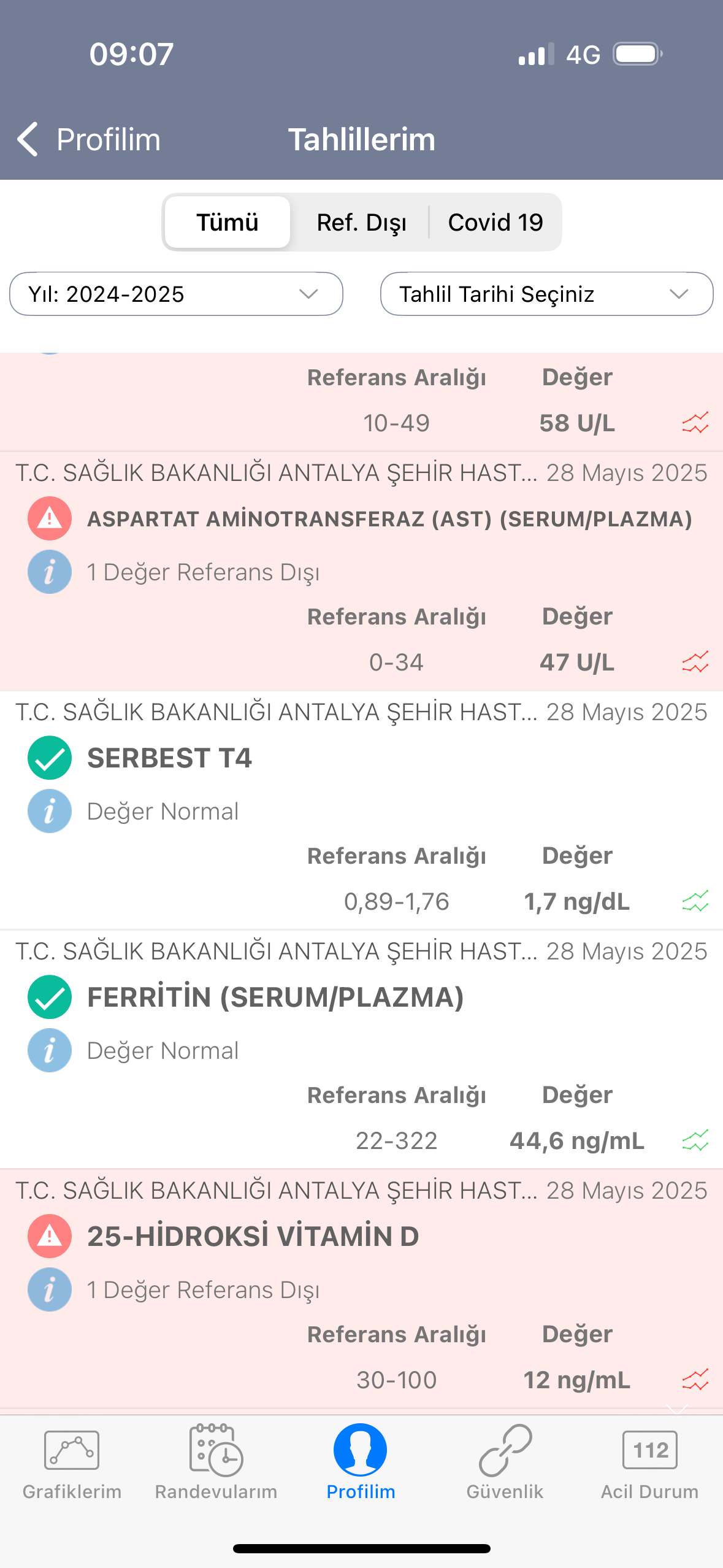This screenshot has width=723, height=1568.
Task: Switch to the Covid 19 tab
Action: pyautogui.click(x=495, y=222)
